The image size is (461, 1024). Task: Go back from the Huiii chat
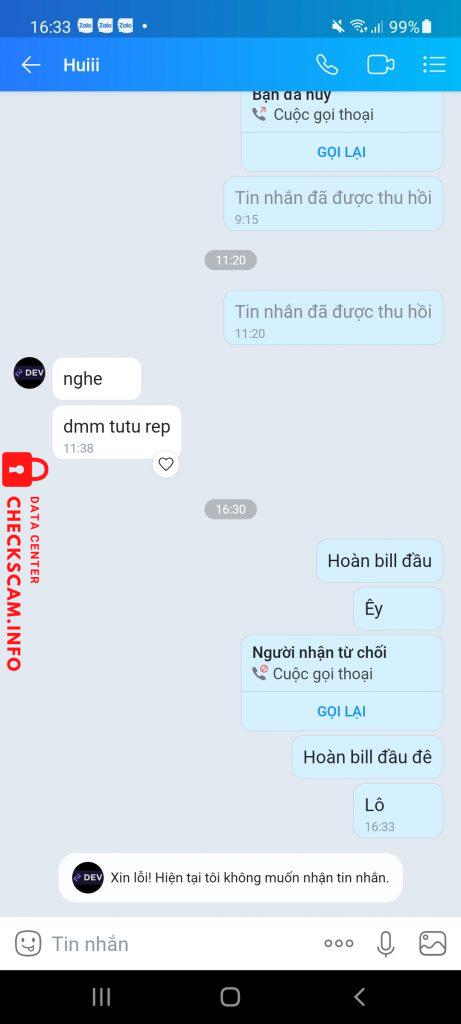pyautogui.click(x=31, y=65)
